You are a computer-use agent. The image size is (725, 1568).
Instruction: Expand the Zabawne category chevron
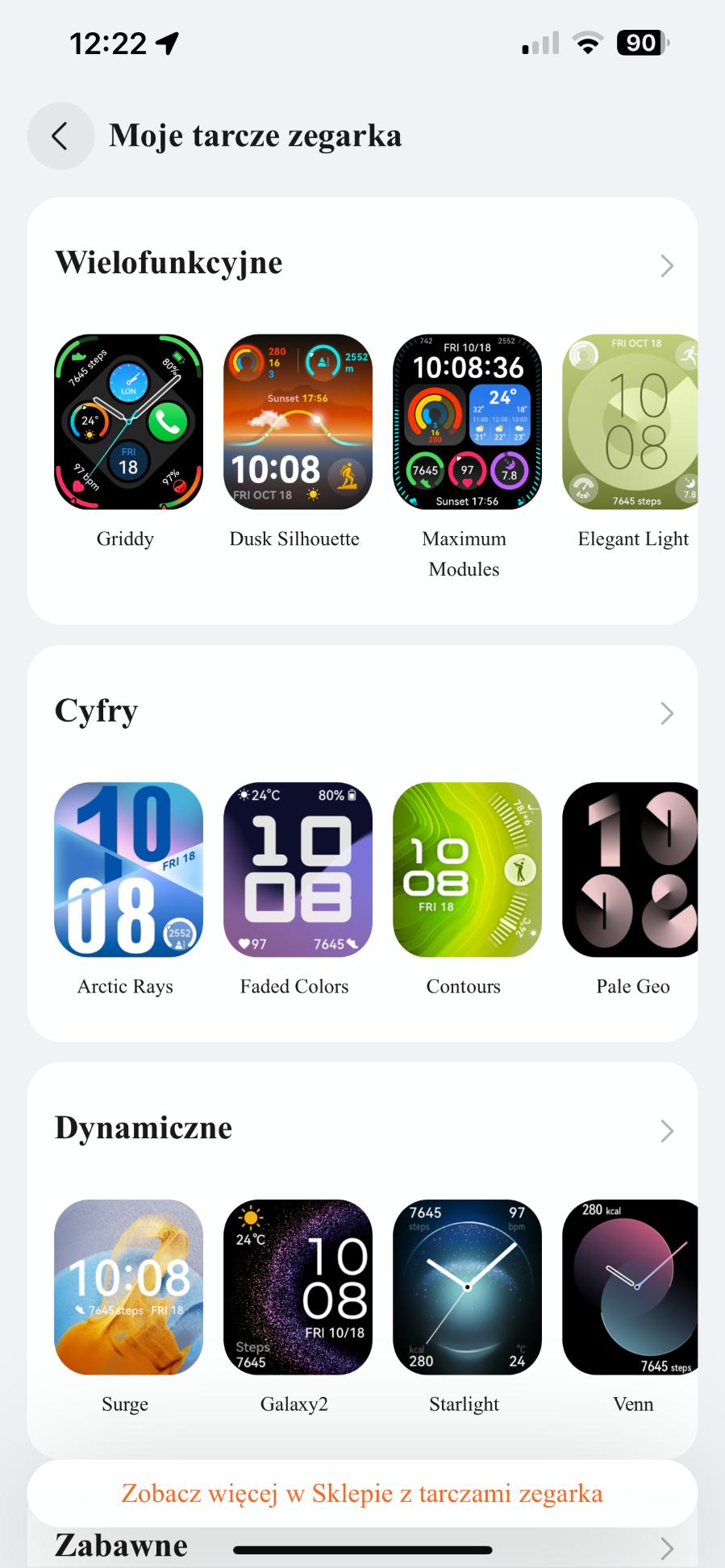coord(666,1548)
